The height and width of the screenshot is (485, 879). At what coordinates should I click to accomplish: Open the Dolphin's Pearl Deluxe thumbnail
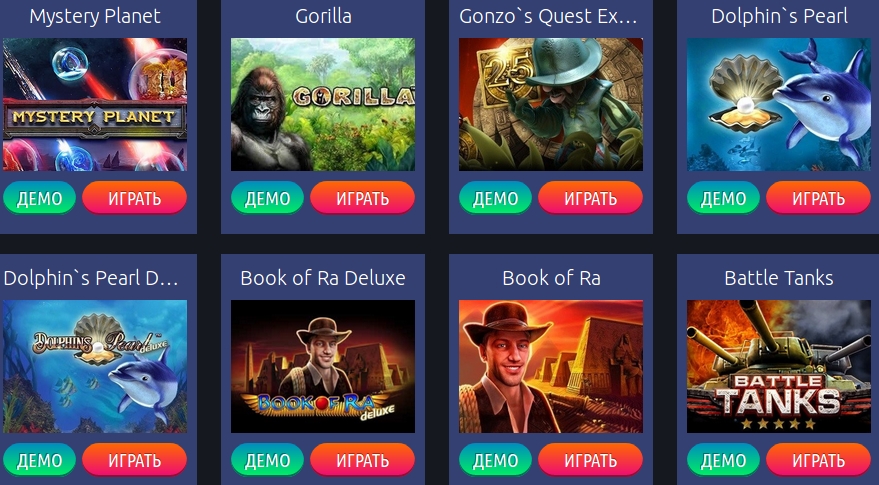(94, 366)
